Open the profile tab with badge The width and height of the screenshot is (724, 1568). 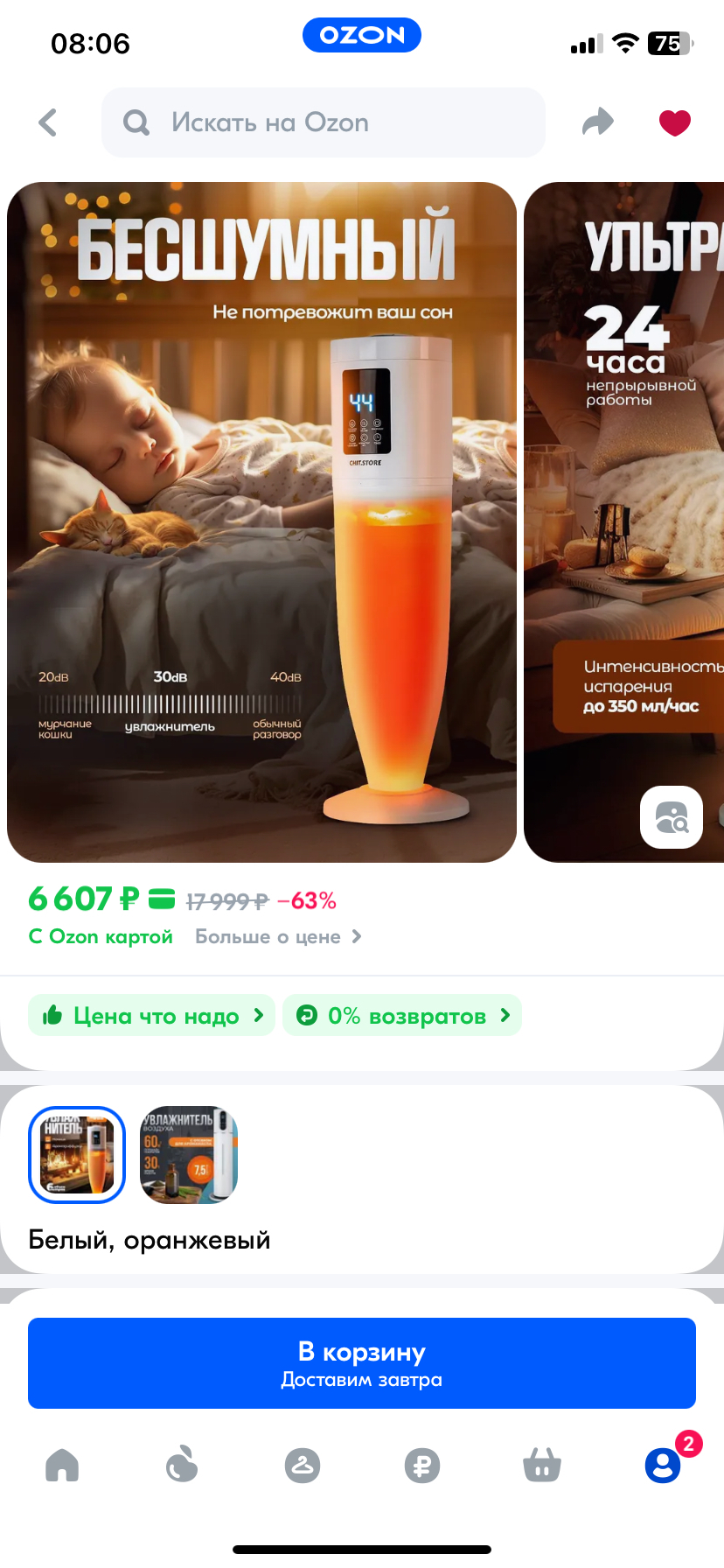(x=663, y=1465)
